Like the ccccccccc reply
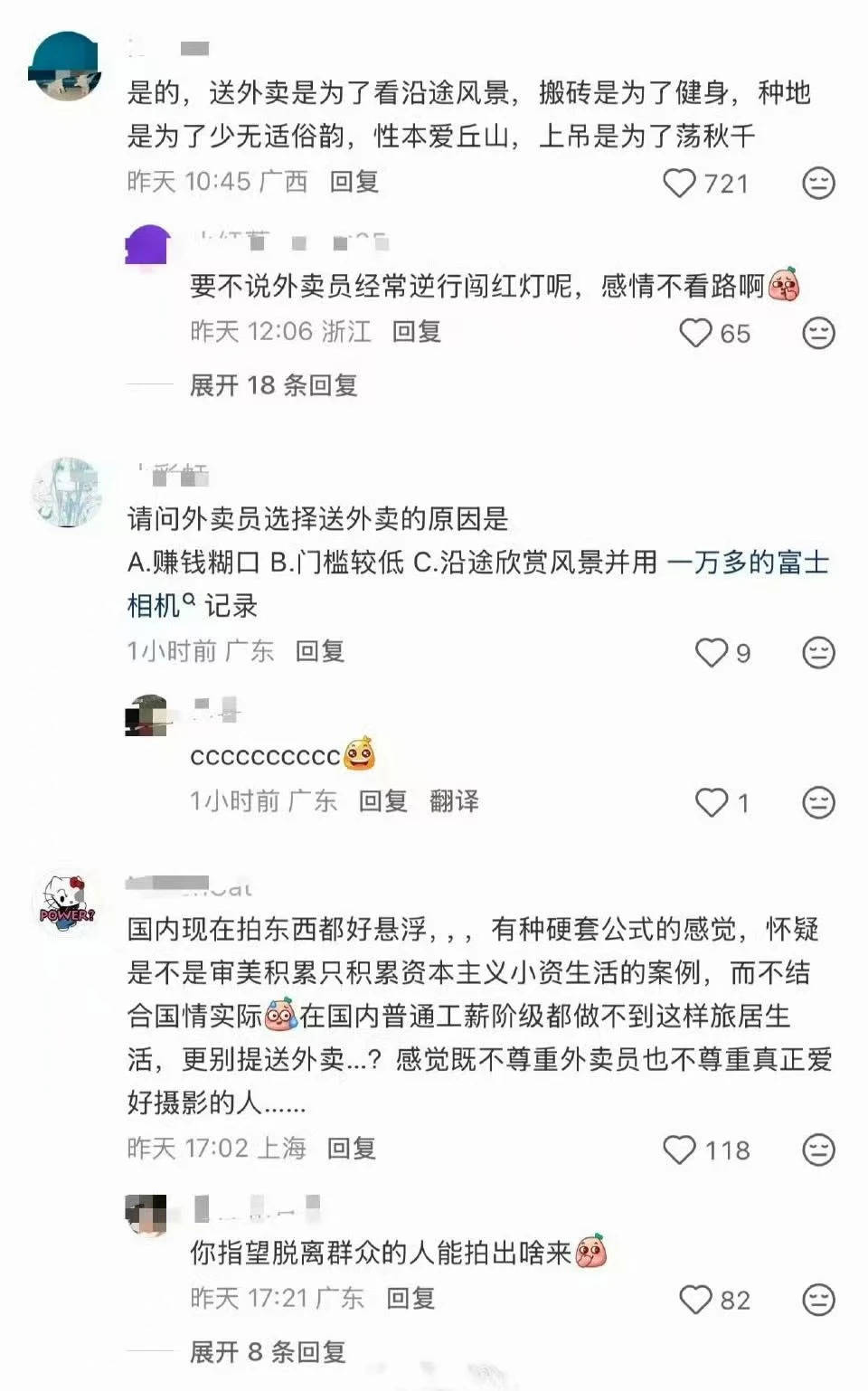The height and width of the screenshot is (1391, 868). tap(712, 802)
